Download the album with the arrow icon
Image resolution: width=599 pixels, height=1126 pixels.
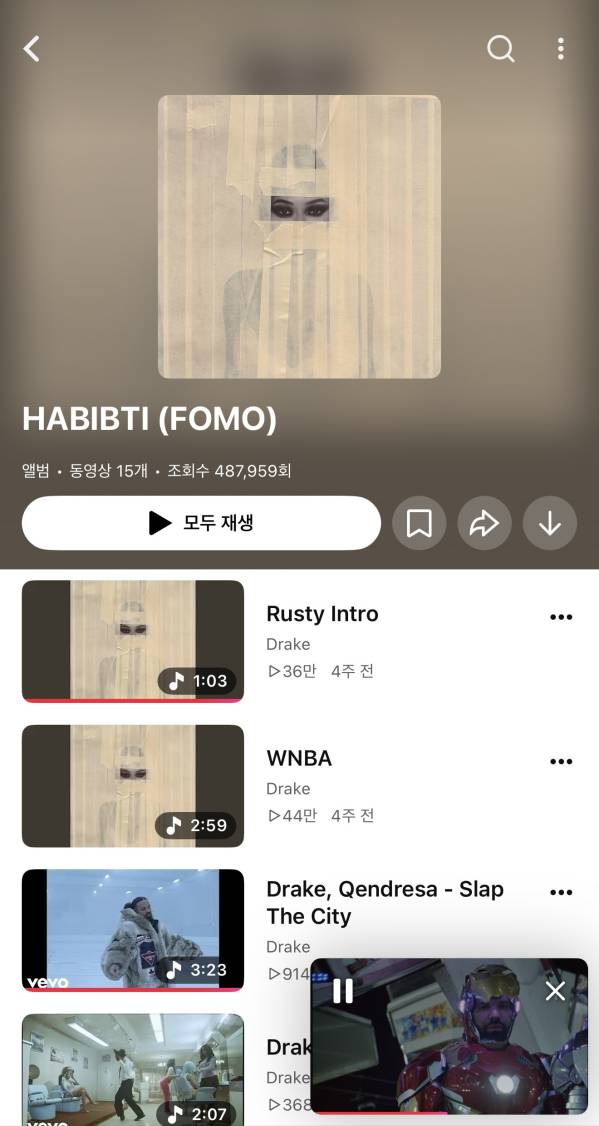(x=550, y=523)
